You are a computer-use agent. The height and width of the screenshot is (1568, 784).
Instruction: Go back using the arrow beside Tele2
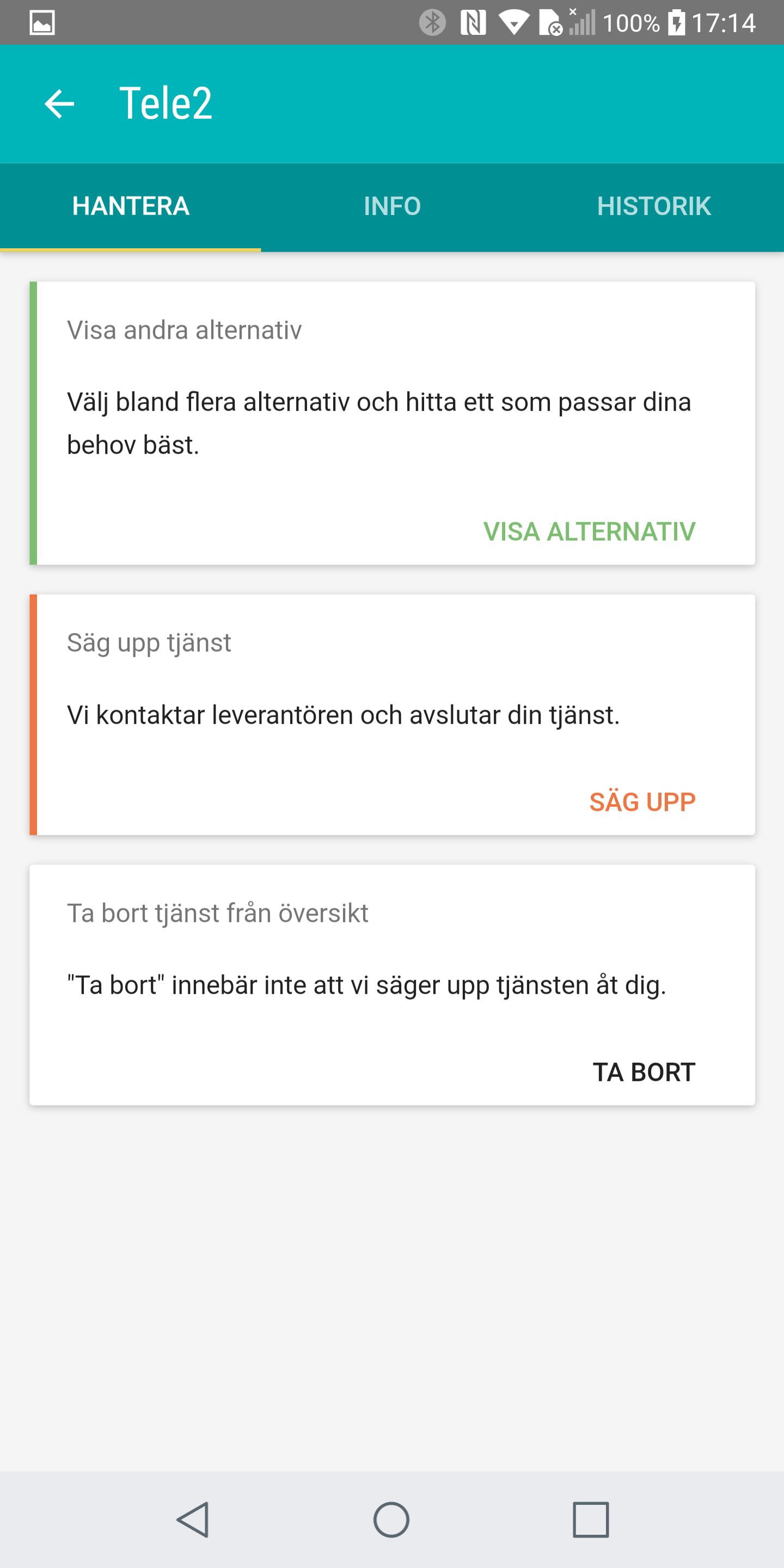point(60,103)
